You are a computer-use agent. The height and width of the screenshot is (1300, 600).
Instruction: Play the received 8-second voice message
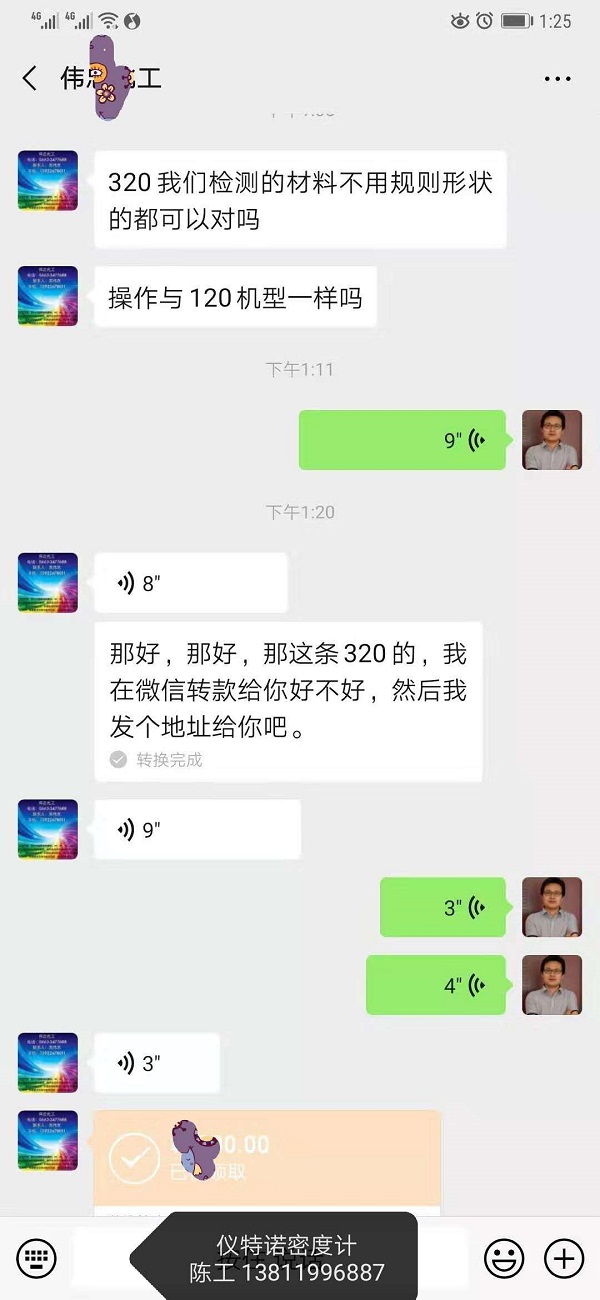point(190,583)
